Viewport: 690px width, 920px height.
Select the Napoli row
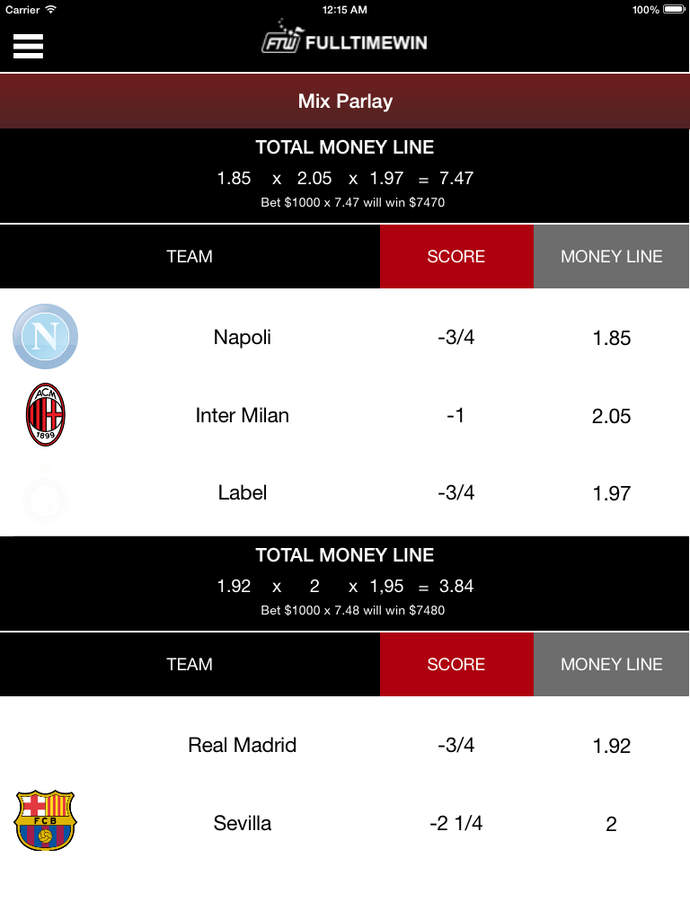click(243, 337)
